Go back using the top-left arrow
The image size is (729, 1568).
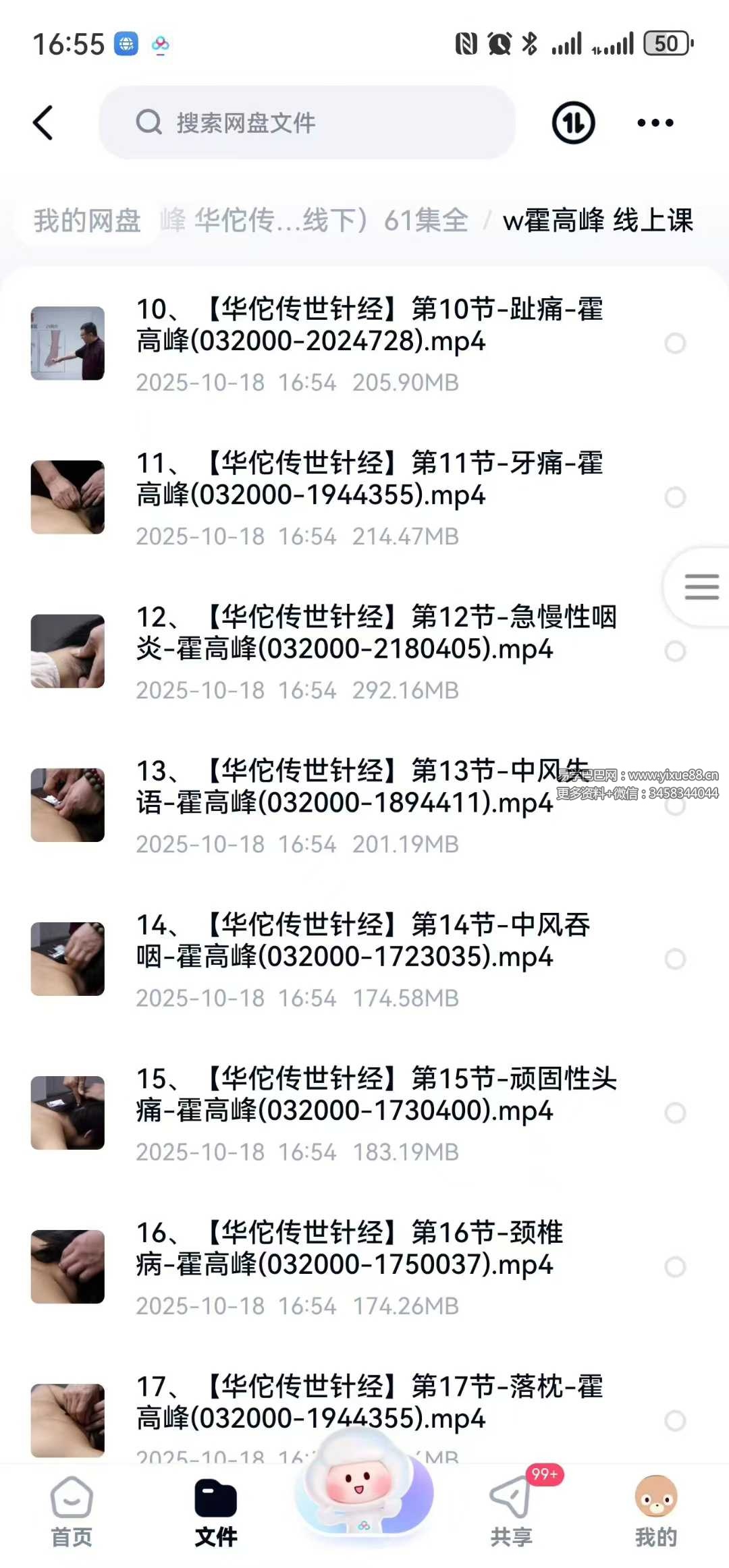point(43,123)
